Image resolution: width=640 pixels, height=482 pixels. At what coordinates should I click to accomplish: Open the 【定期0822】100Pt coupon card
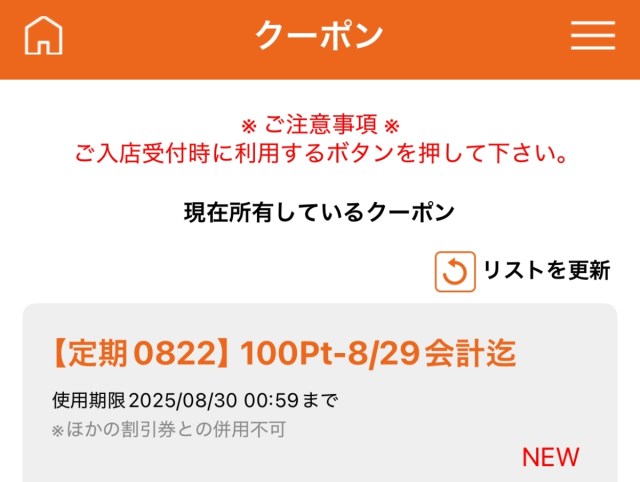click(x=320, y=395)
